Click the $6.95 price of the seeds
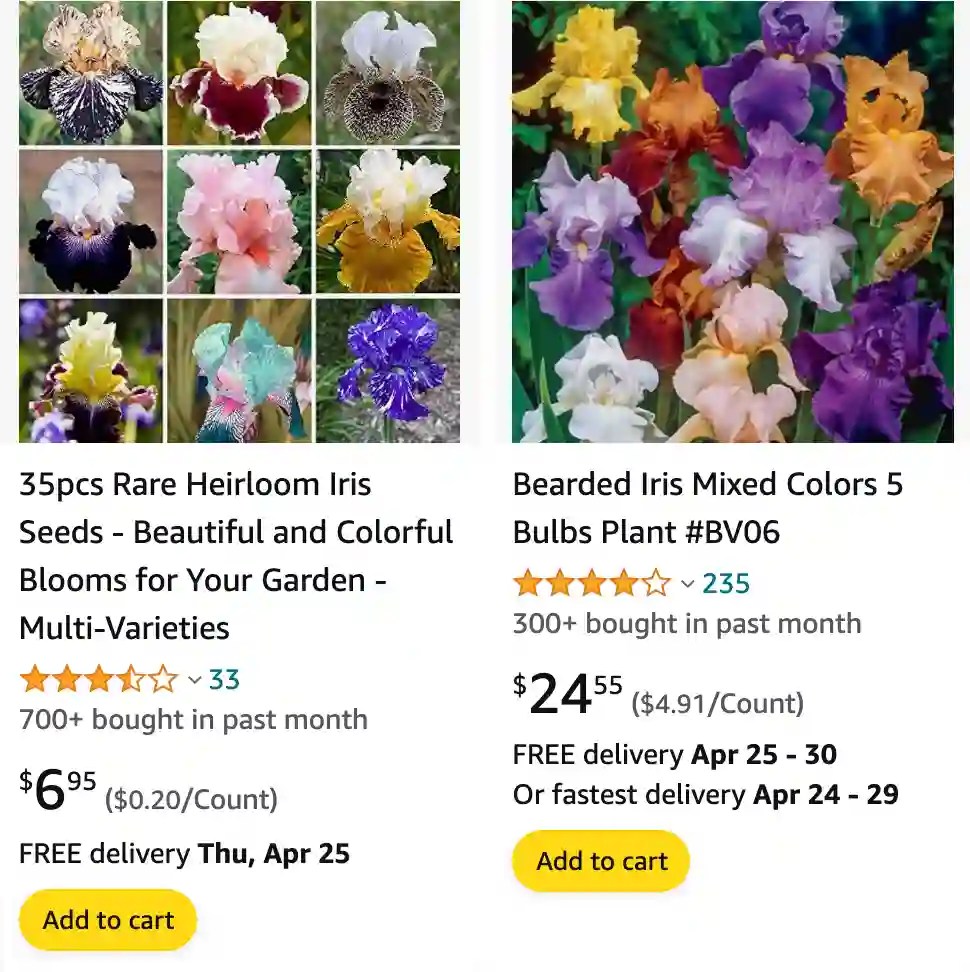970x972 pixels. (55, 790)
